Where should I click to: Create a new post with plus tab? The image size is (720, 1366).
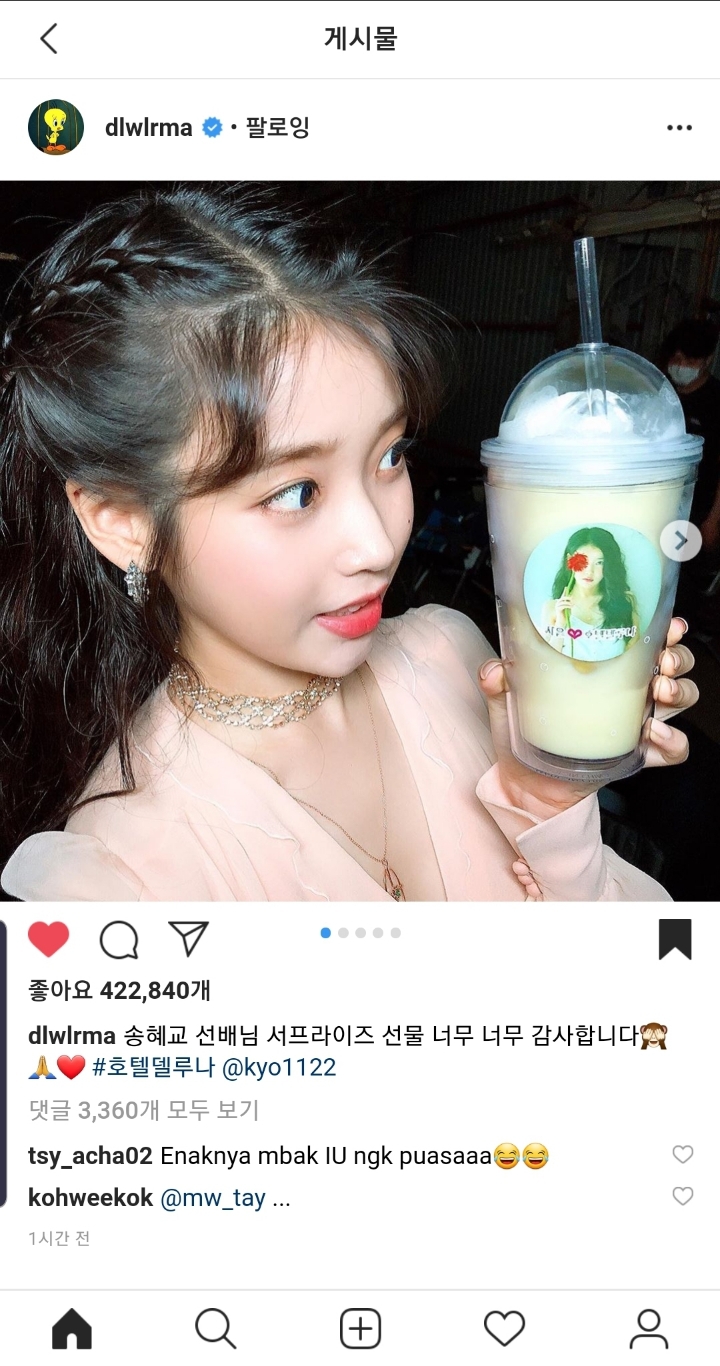coord(360,1329)
